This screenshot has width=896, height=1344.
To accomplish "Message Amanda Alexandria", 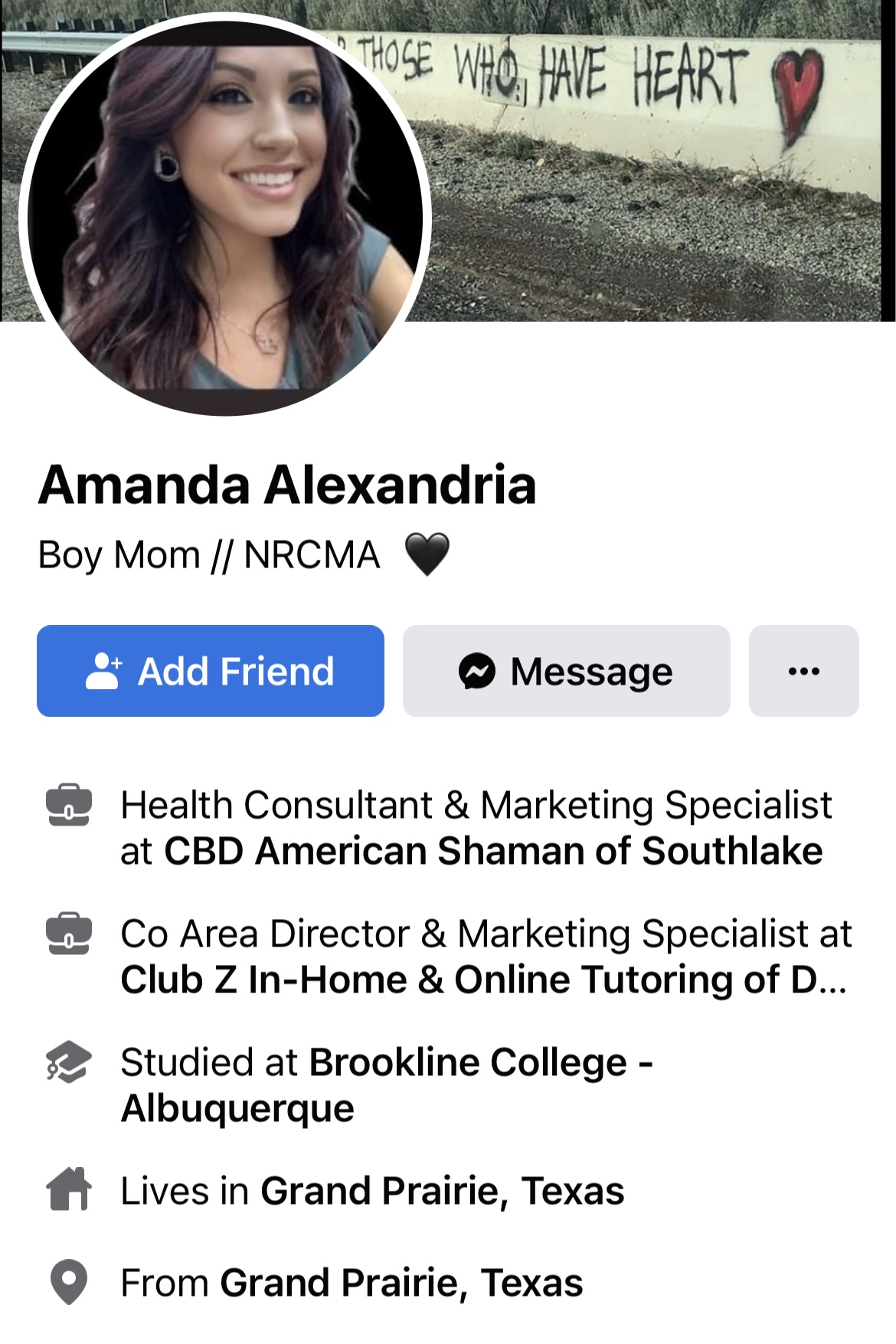I will pyautogui.click(x=566, y=671).
